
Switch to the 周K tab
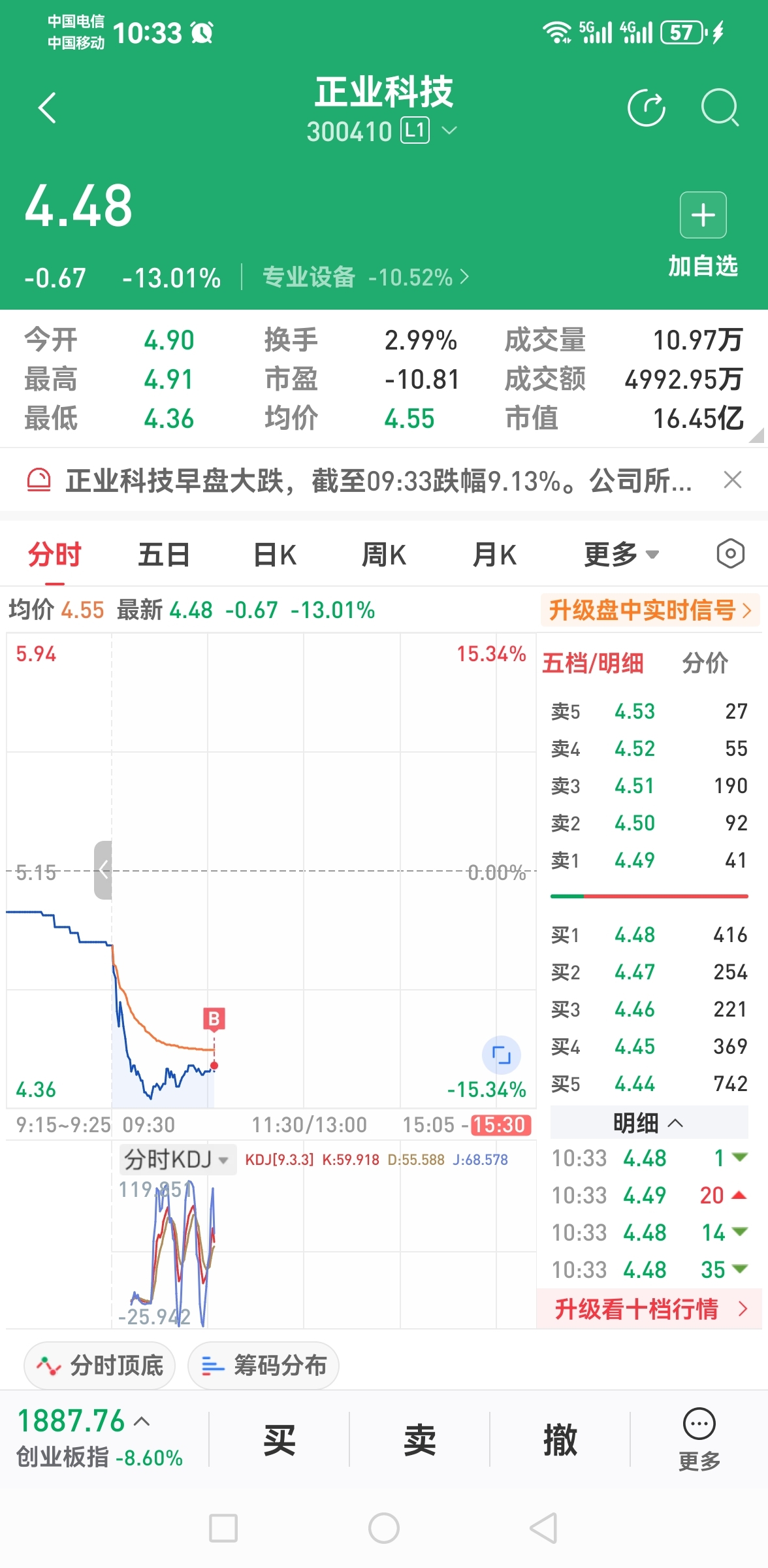pos(383,552)
